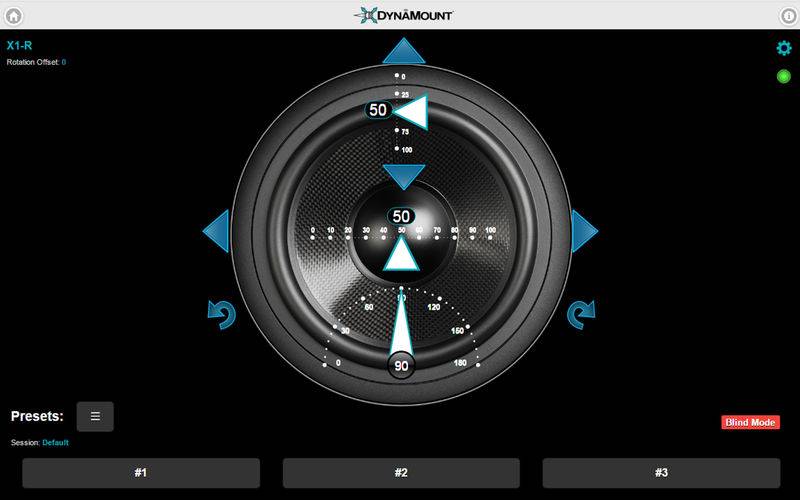Image resolution: width=800 pixels, height=500 pixels.
Task: Tap the rotation pointer at 90
Action: [401, 365]
